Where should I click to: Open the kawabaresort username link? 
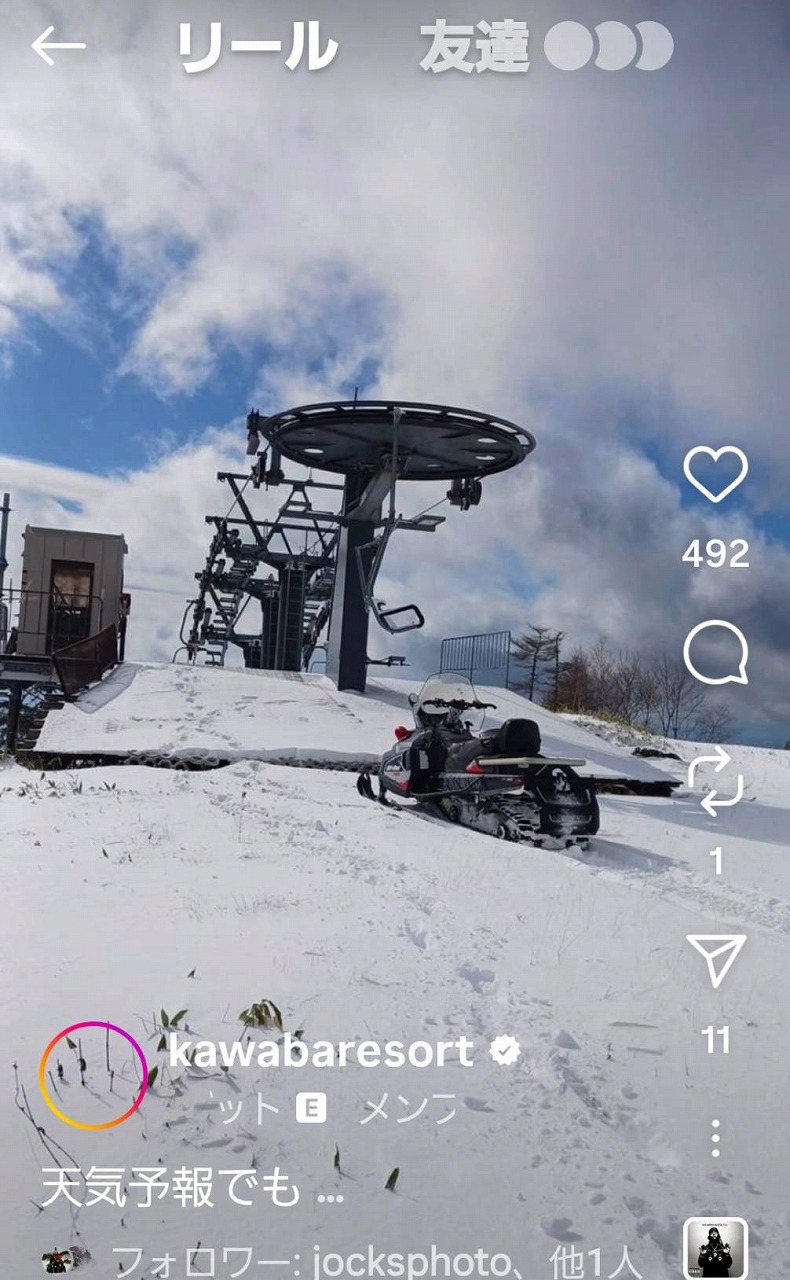pos(320,1051)
